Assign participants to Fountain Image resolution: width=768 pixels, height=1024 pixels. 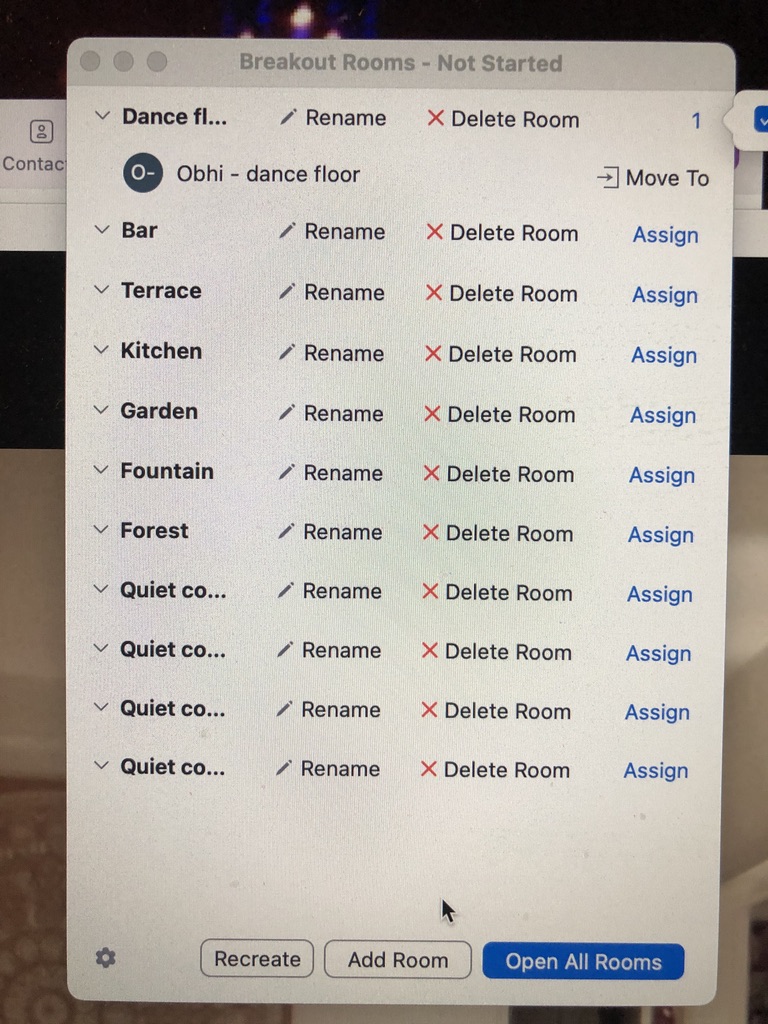[x=661, y=475]
